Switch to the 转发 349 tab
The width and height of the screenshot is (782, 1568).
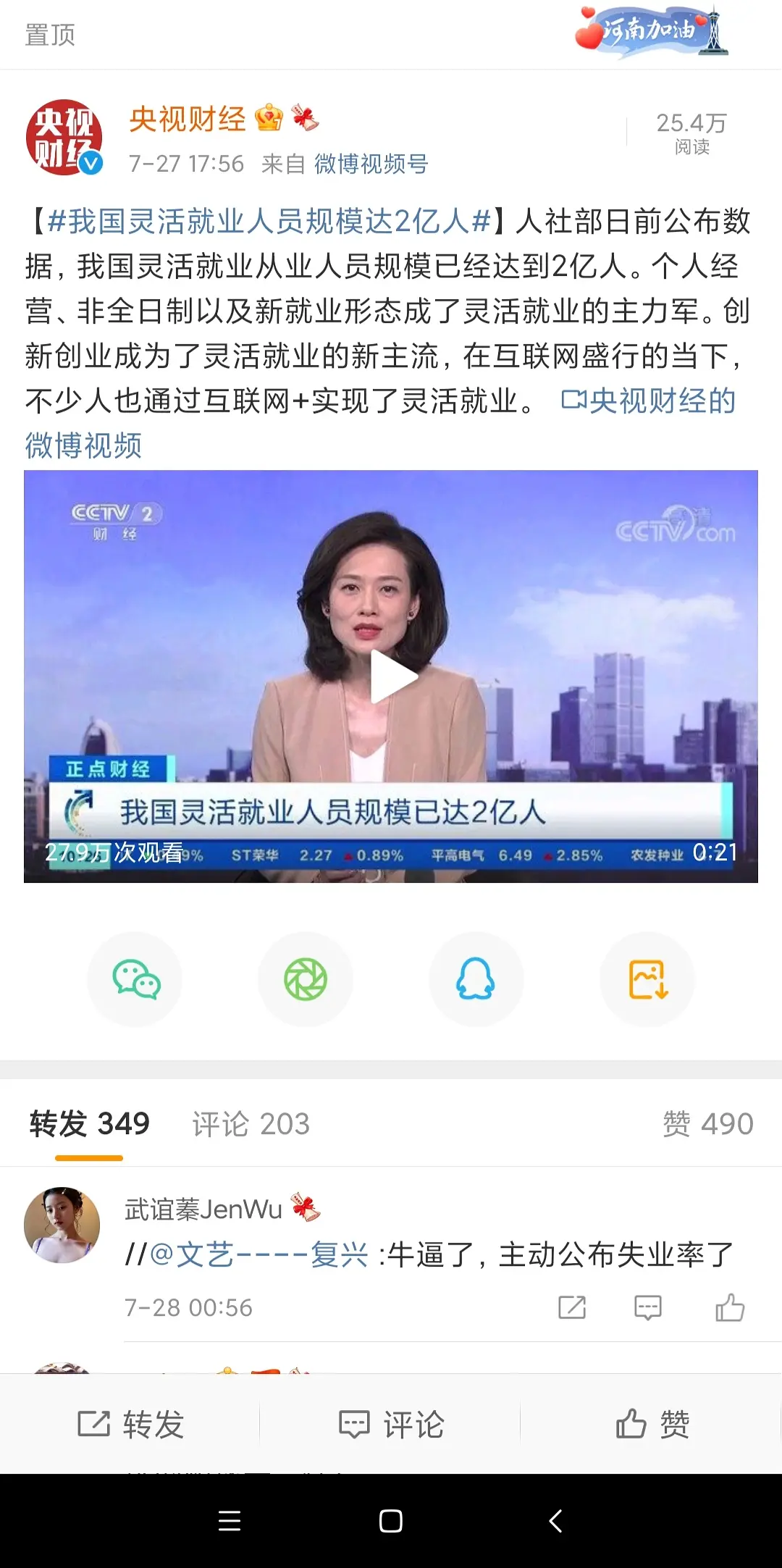click(89, 1124)
